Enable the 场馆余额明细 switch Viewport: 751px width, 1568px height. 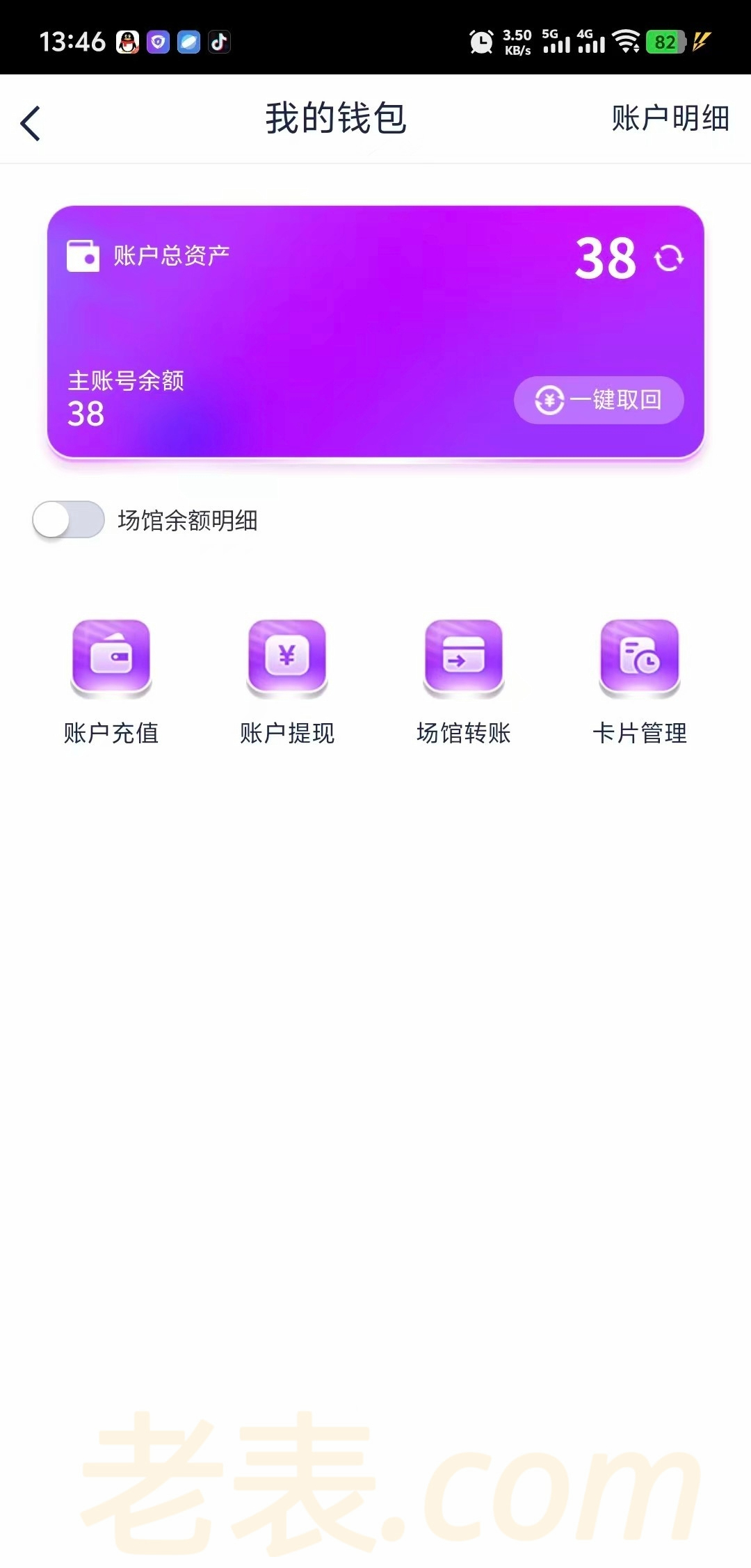pyautogui.click(x=68, y=519)
